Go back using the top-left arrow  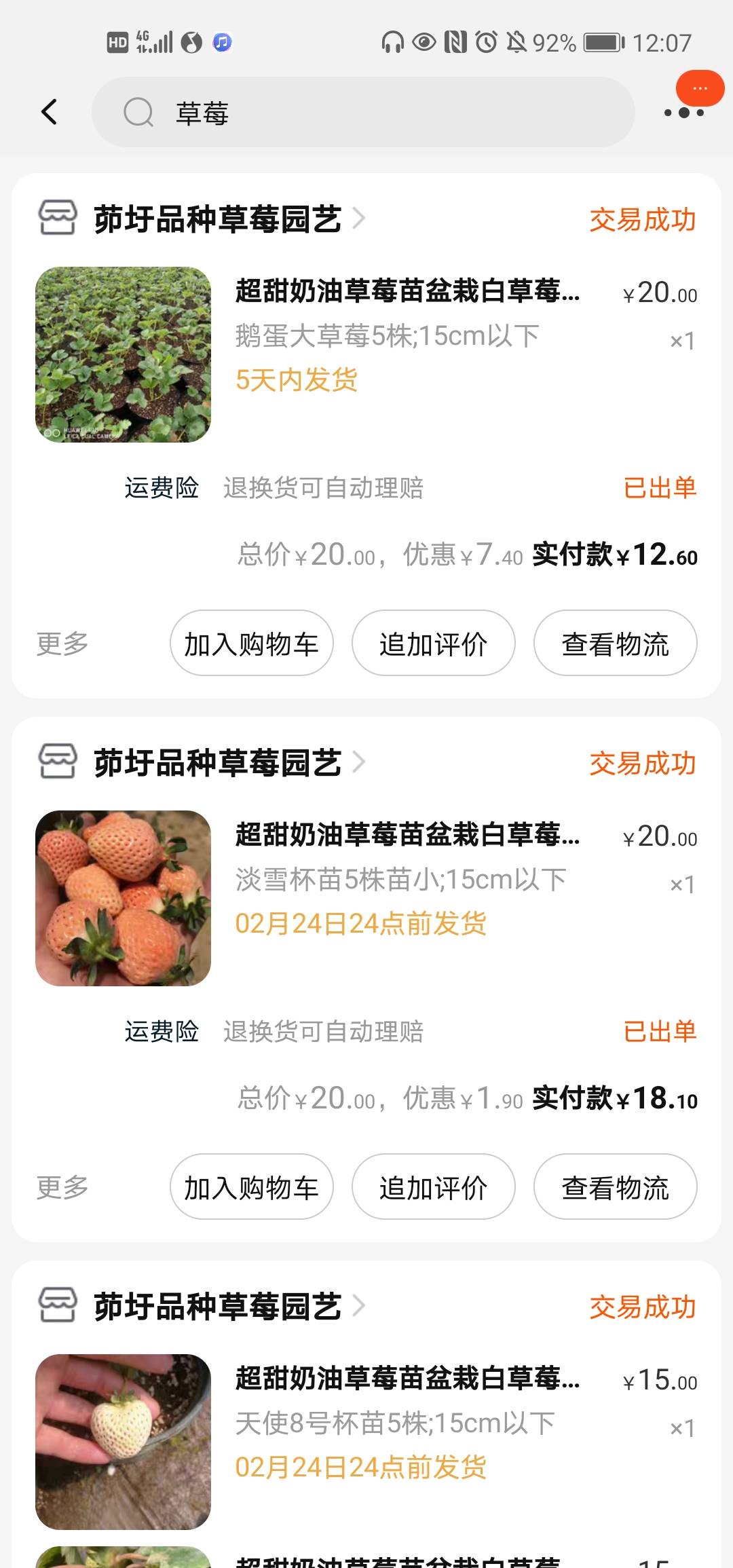click(x=49, y=112)
